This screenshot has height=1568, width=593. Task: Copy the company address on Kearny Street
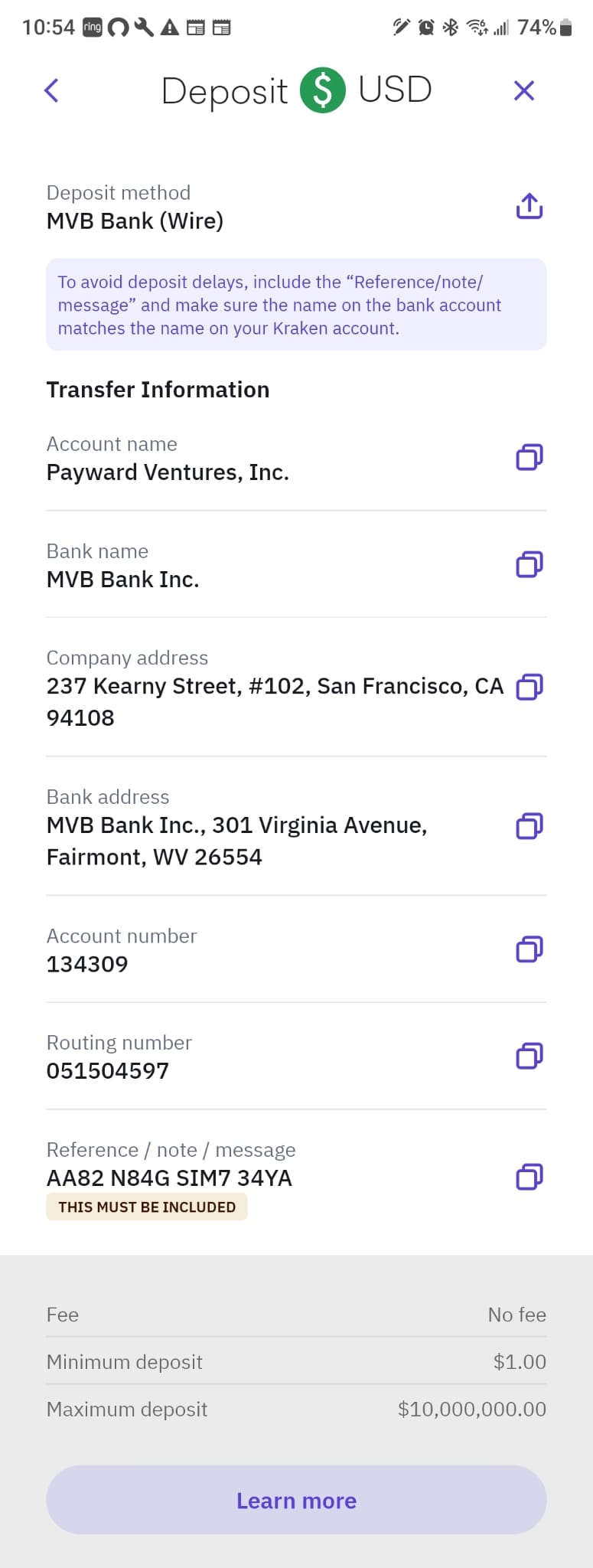(529, 687)
